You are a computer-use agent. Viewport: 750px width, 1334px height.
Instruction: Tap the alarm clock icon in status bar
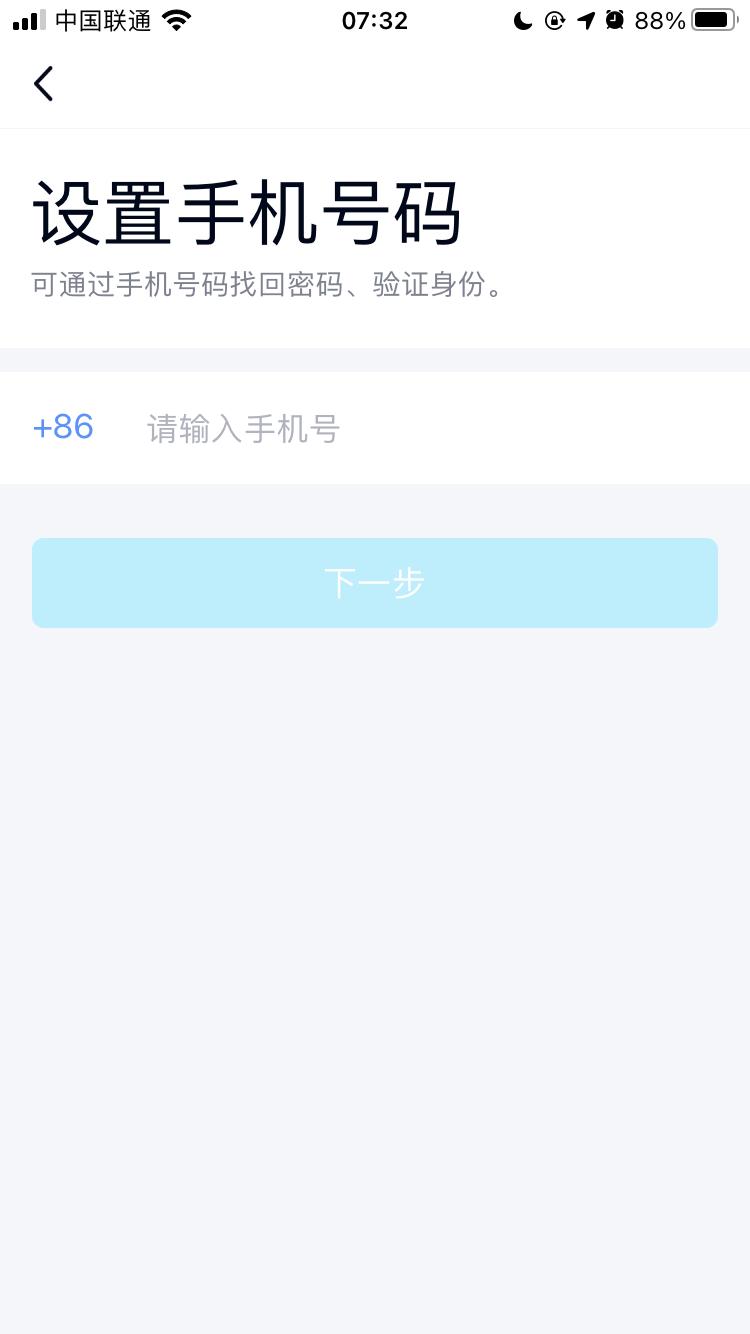click(615, 20)
